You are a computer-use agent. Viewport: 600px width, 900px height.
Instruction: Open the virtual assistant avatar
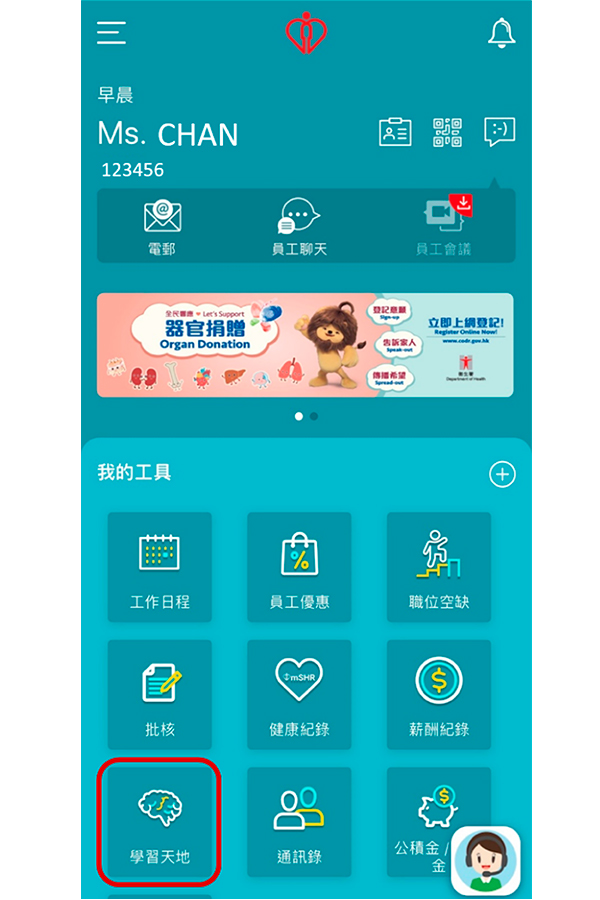[486, 860]
